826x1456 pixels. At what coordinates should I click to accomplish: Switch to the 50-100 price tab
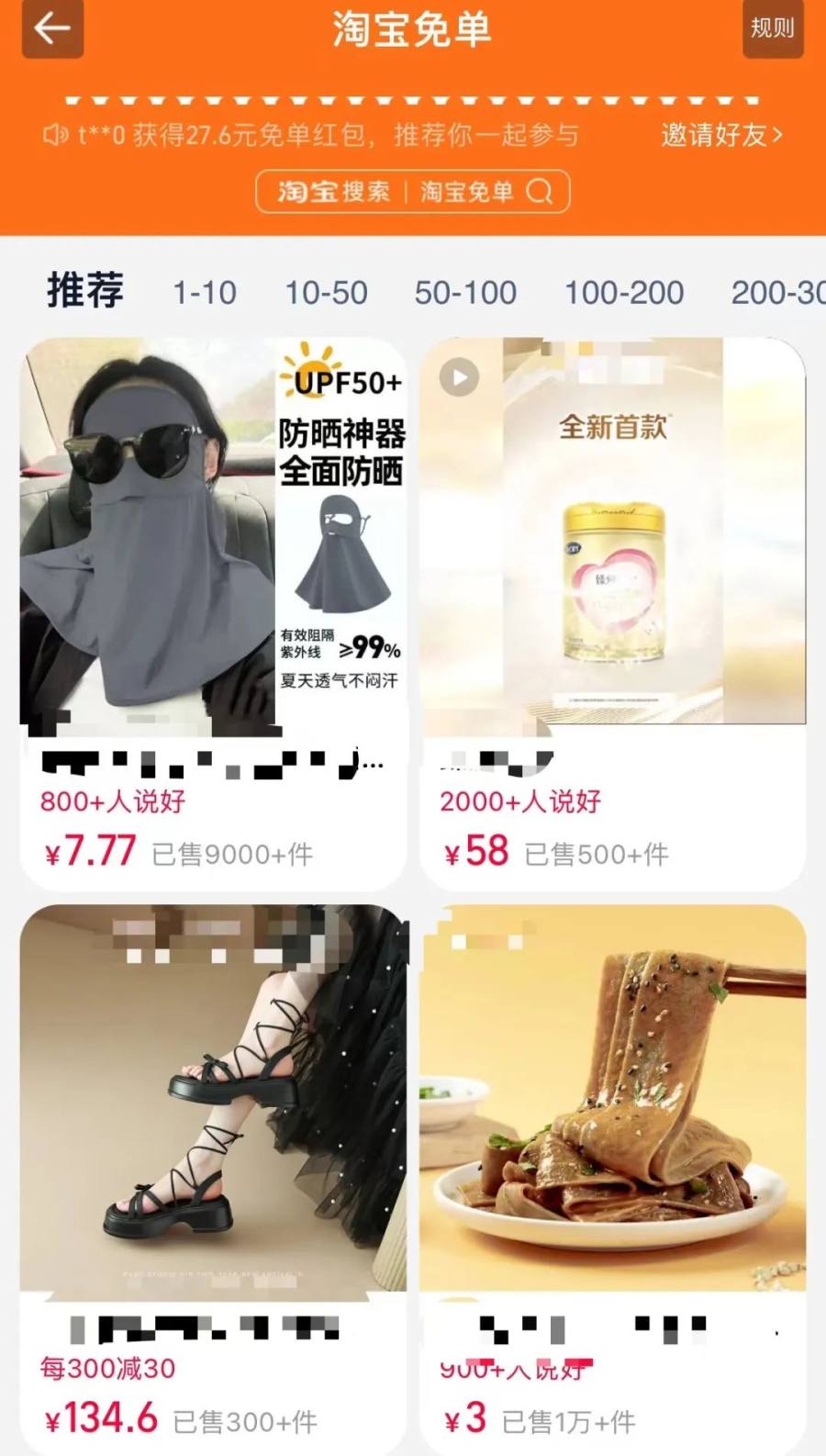[465, 293]
